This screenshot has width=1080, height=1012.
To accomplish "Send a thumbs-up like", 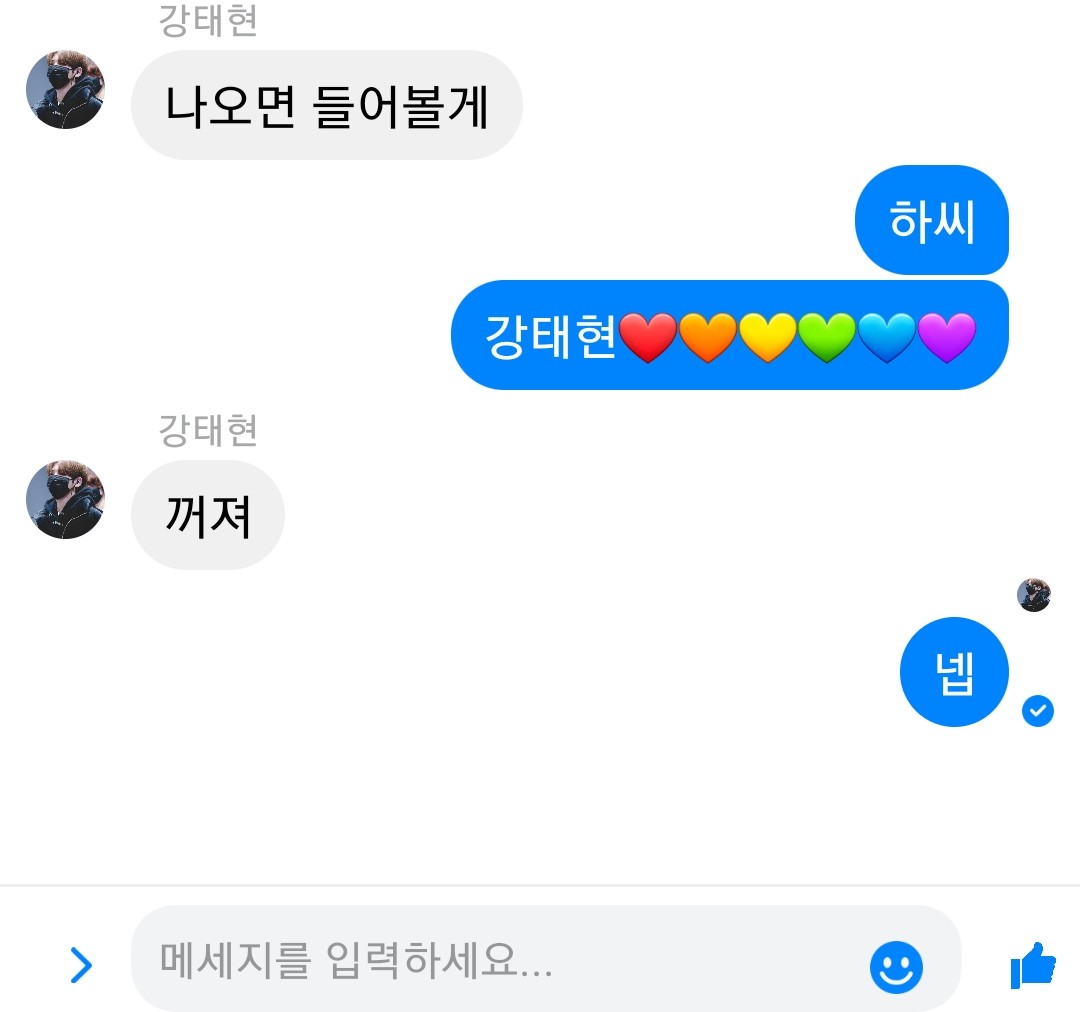I will point(1033,966).
